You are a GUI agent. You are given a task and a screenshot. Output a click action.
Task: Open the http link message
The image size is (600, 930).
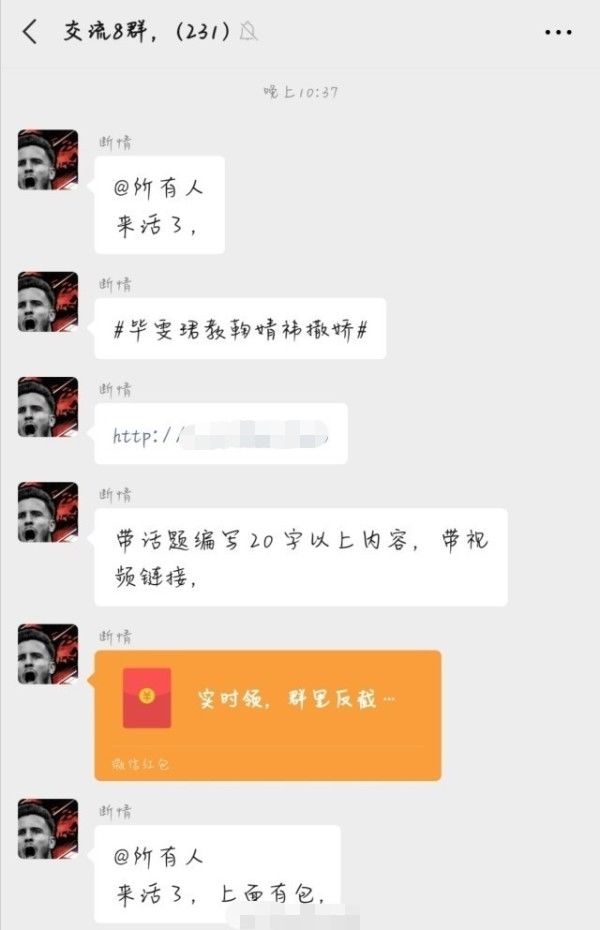[x=221, y=435]
